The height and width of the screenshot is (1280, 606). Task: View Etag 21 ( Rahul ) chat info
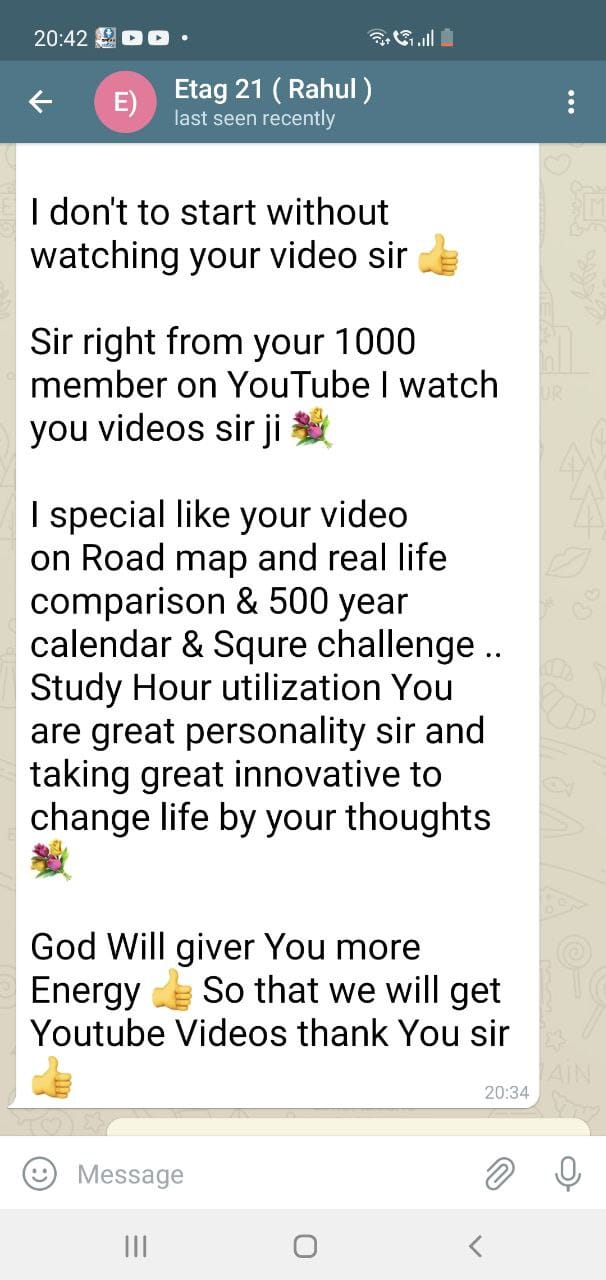pyautogui.click(x=272, y=102)
